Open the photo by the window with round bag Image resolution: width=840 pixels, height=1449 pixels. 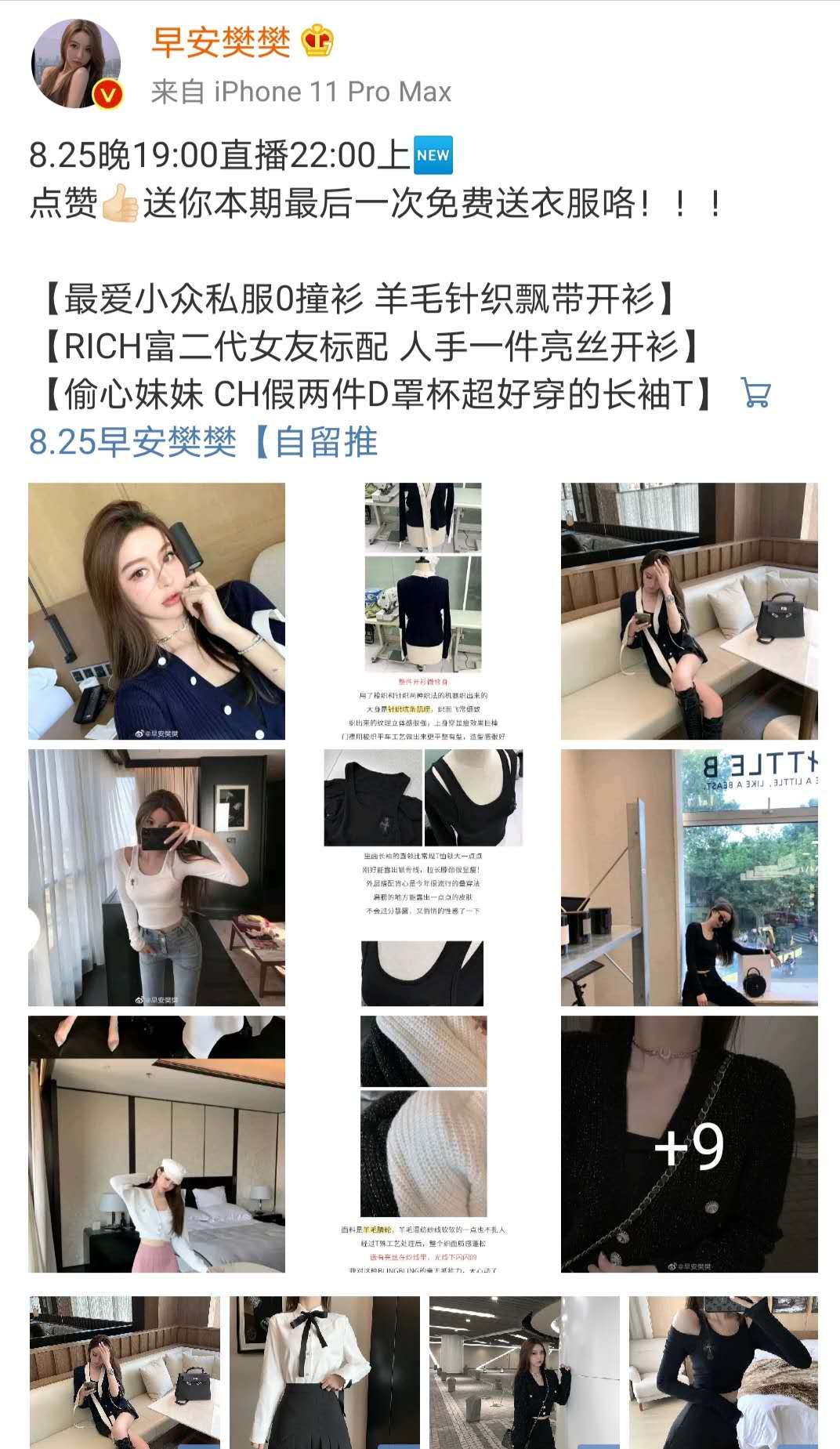pos(689,878)
